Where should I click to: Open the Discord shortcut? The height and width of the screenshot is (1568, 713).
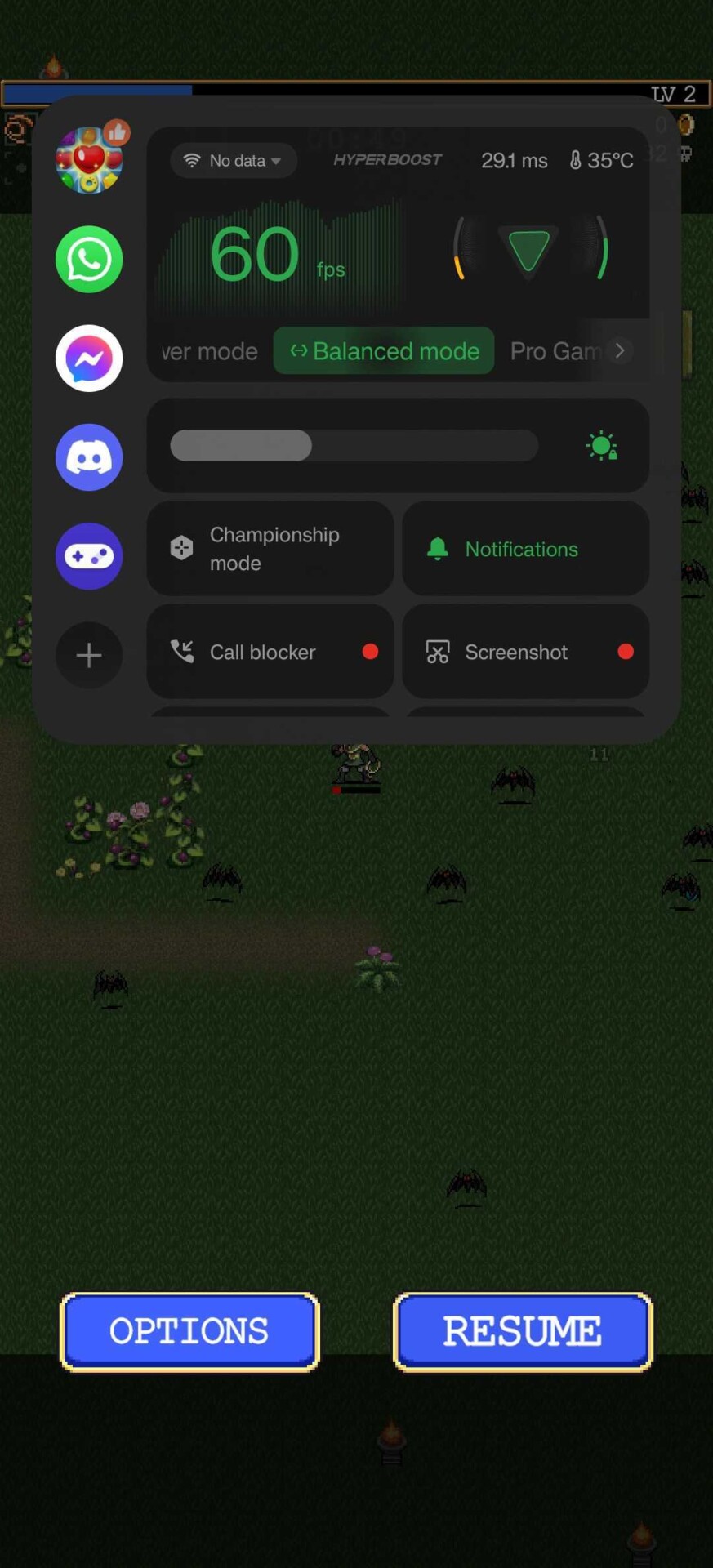pyautogui.click(x=89, y=457)
